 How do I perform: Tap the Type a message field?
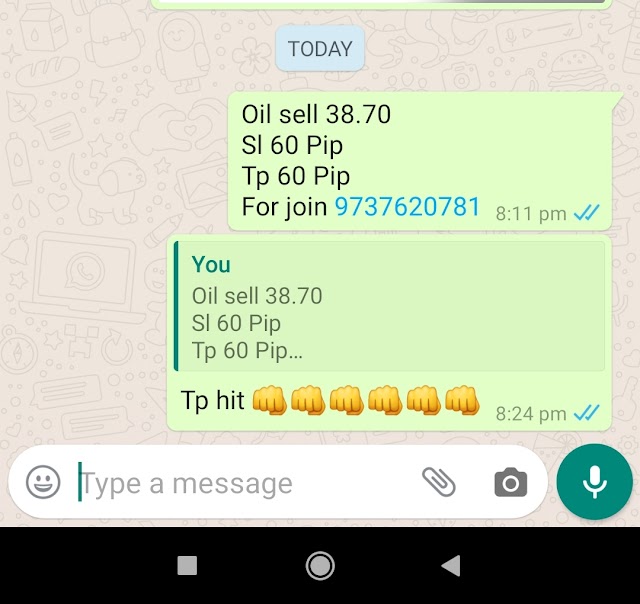240,484
